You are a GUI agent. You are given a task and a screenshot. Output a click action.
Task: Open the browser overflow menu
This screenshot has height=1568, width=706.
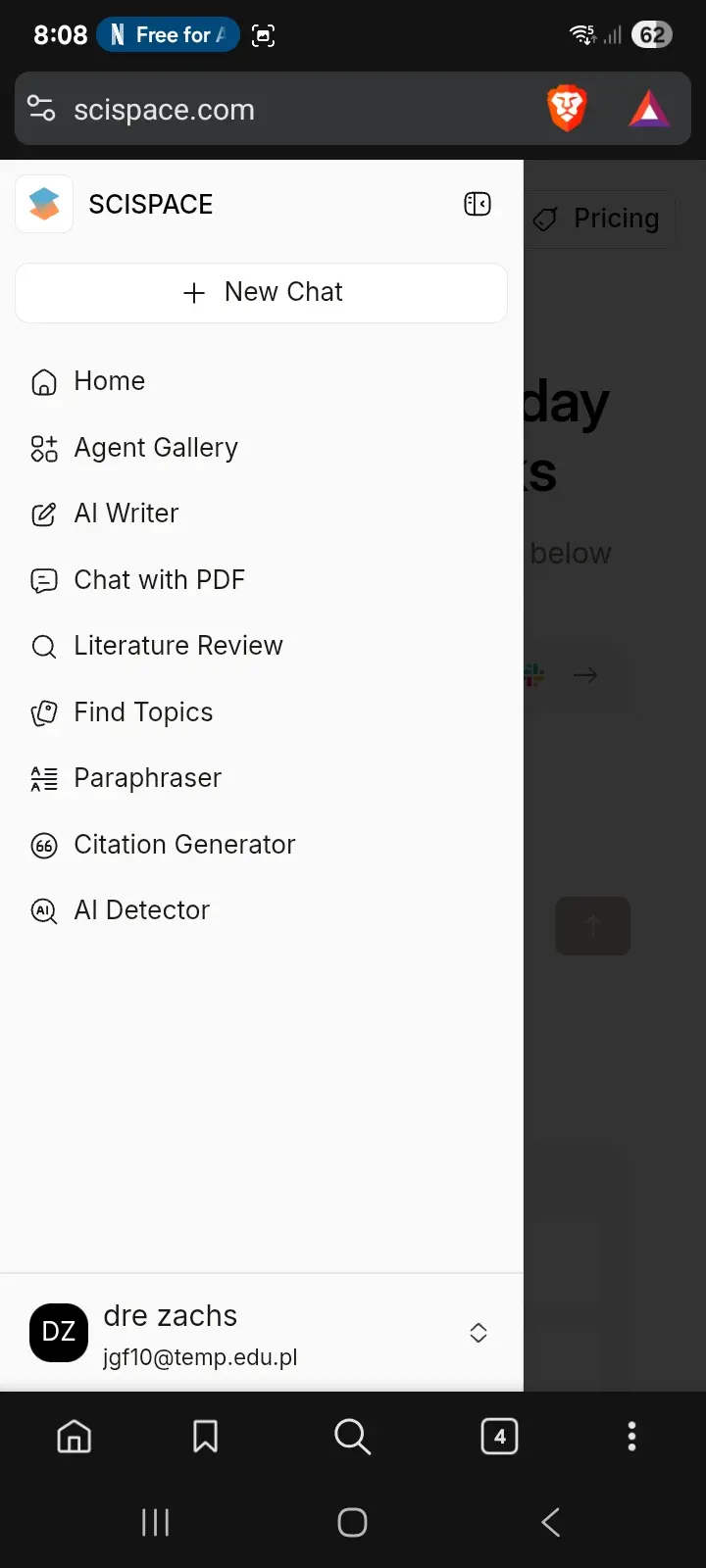(x=631, y=1437)
